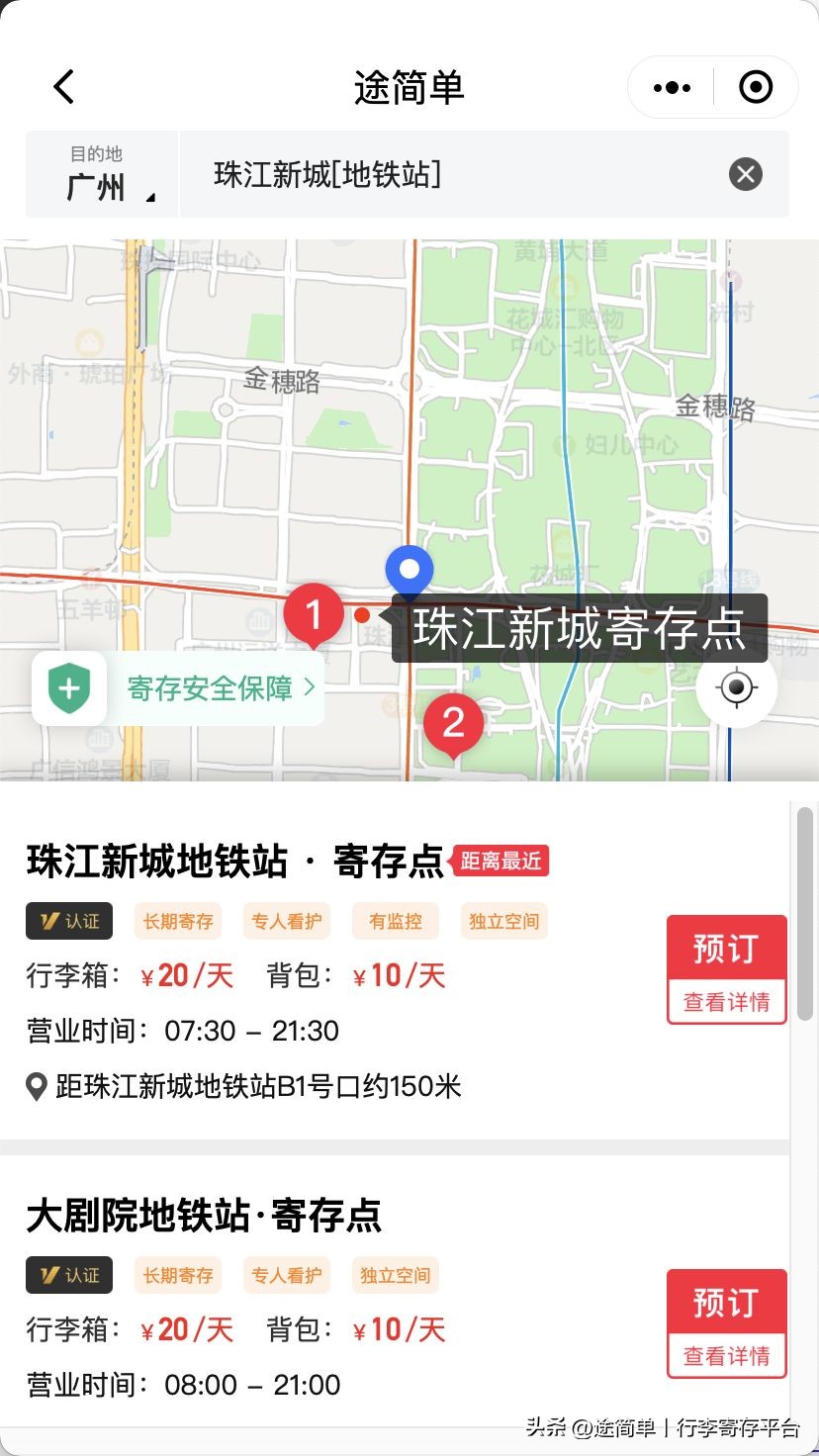The image size is (819, 1456).
Task: Click 查看详情 under the 大剧院 booking button
Action: coord(727,1354)
